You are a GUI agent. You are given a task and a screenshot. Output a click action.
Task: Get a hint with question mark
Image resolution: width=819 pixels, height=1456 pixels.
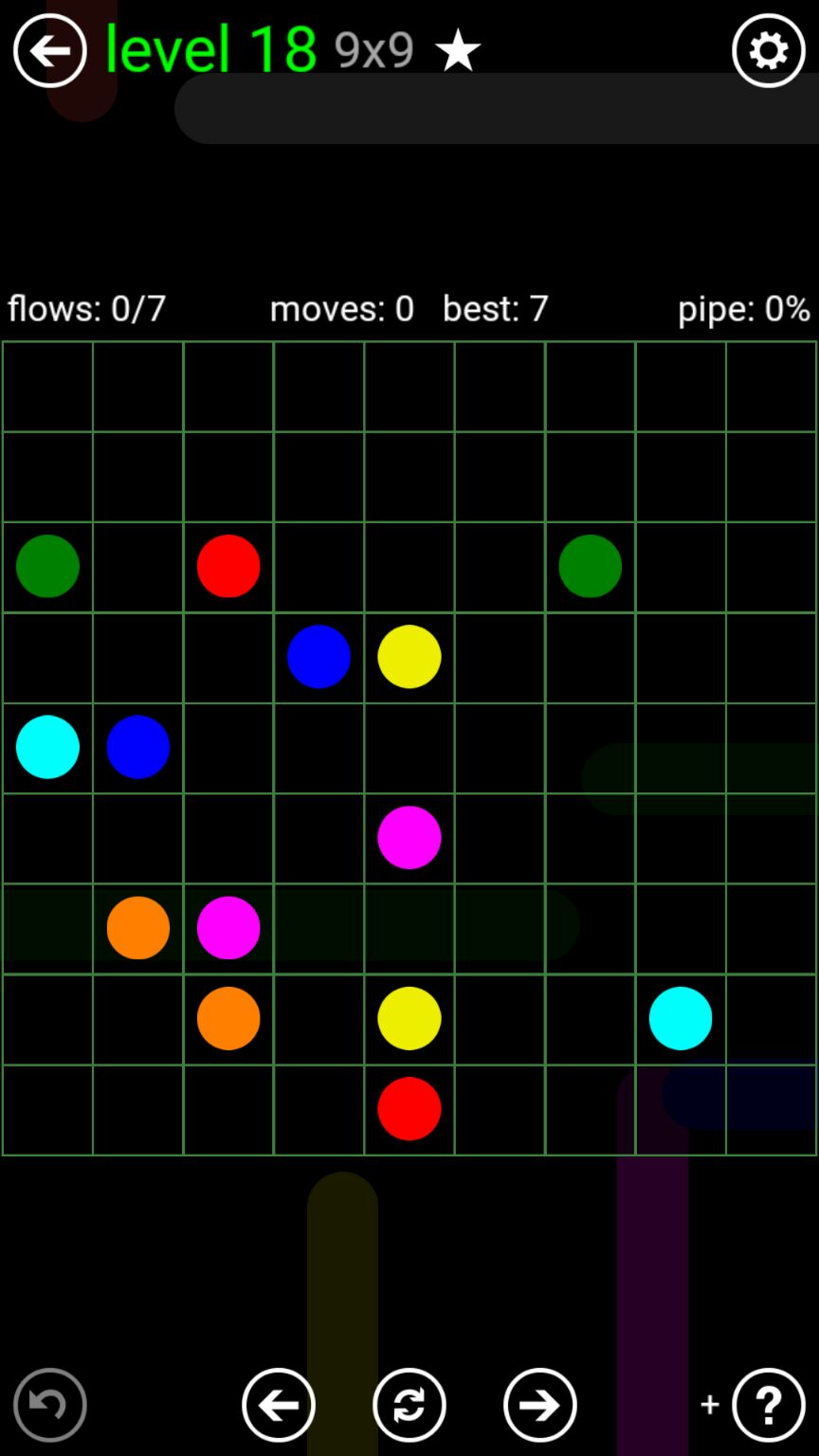pyautogui.click(x=768, y=1405)
